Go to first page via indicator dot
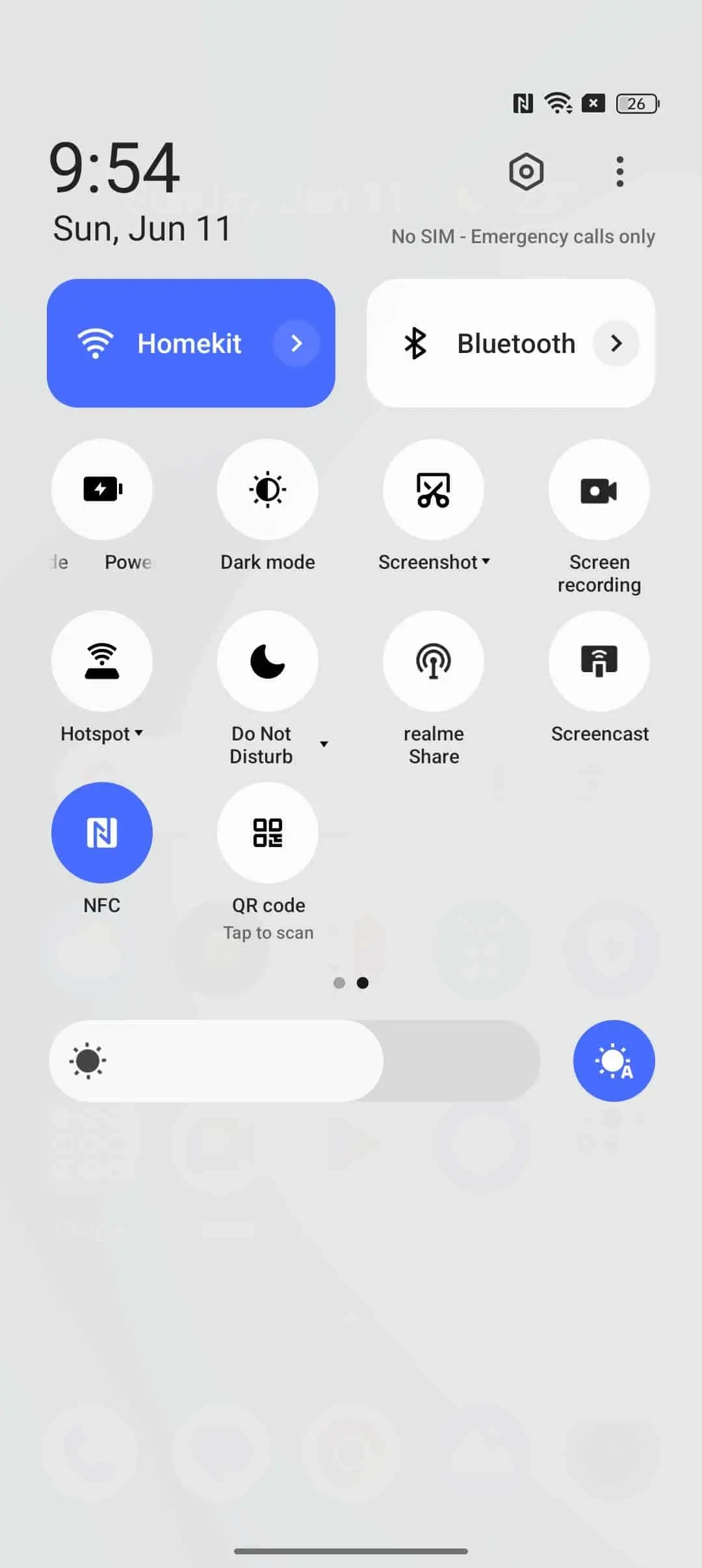Screen dimensions: 702x1568 (x=339, y=983)
